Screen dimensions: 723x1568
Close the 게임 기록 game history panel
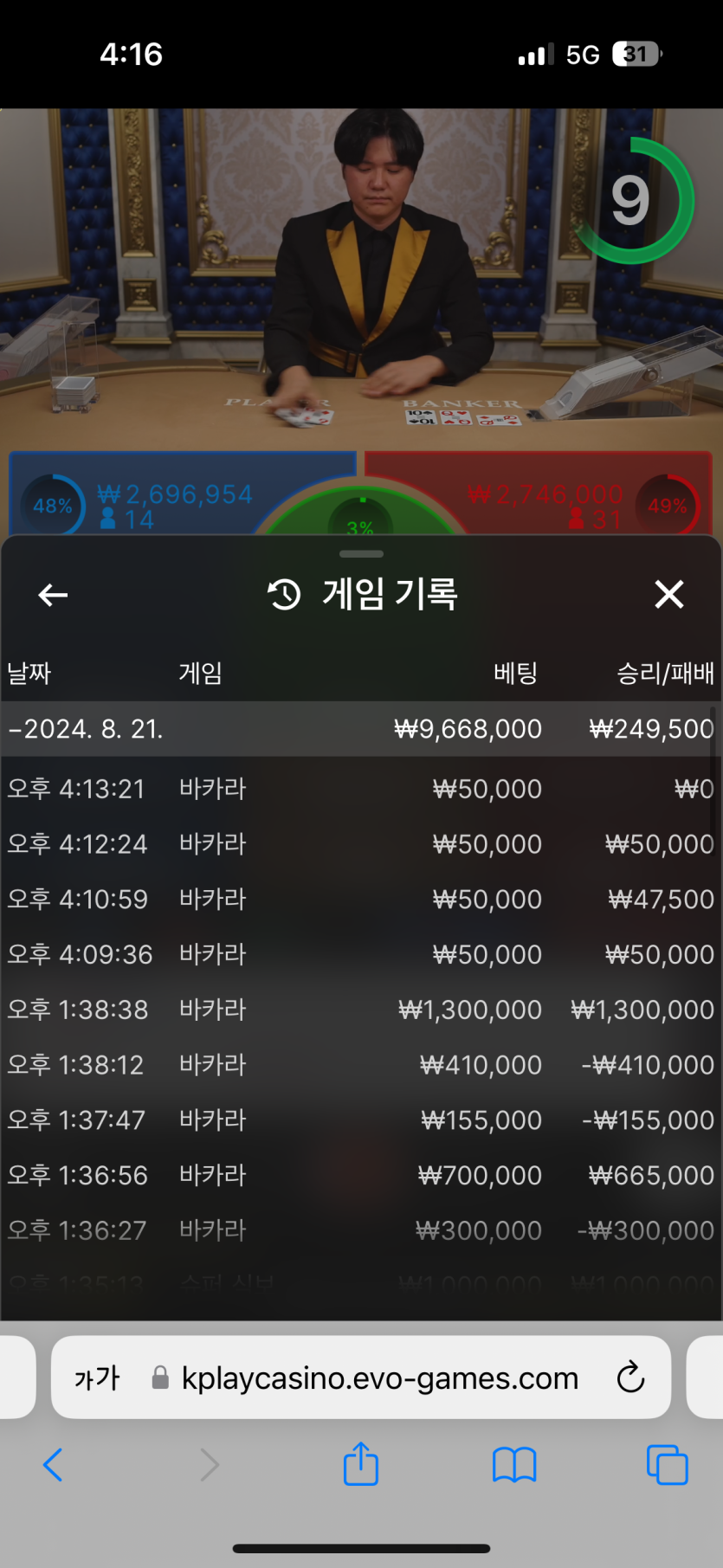click(668, 595)
